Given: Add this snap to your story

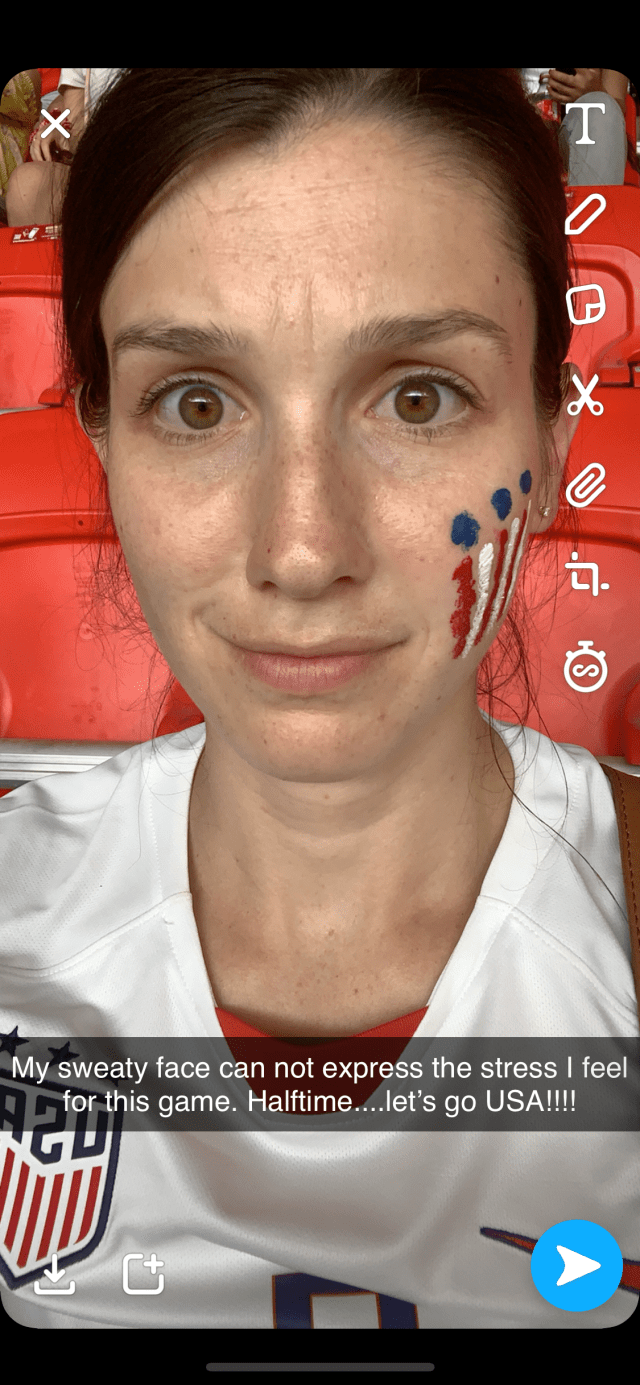Looking at the screenshot, I should click(143, 1274).
